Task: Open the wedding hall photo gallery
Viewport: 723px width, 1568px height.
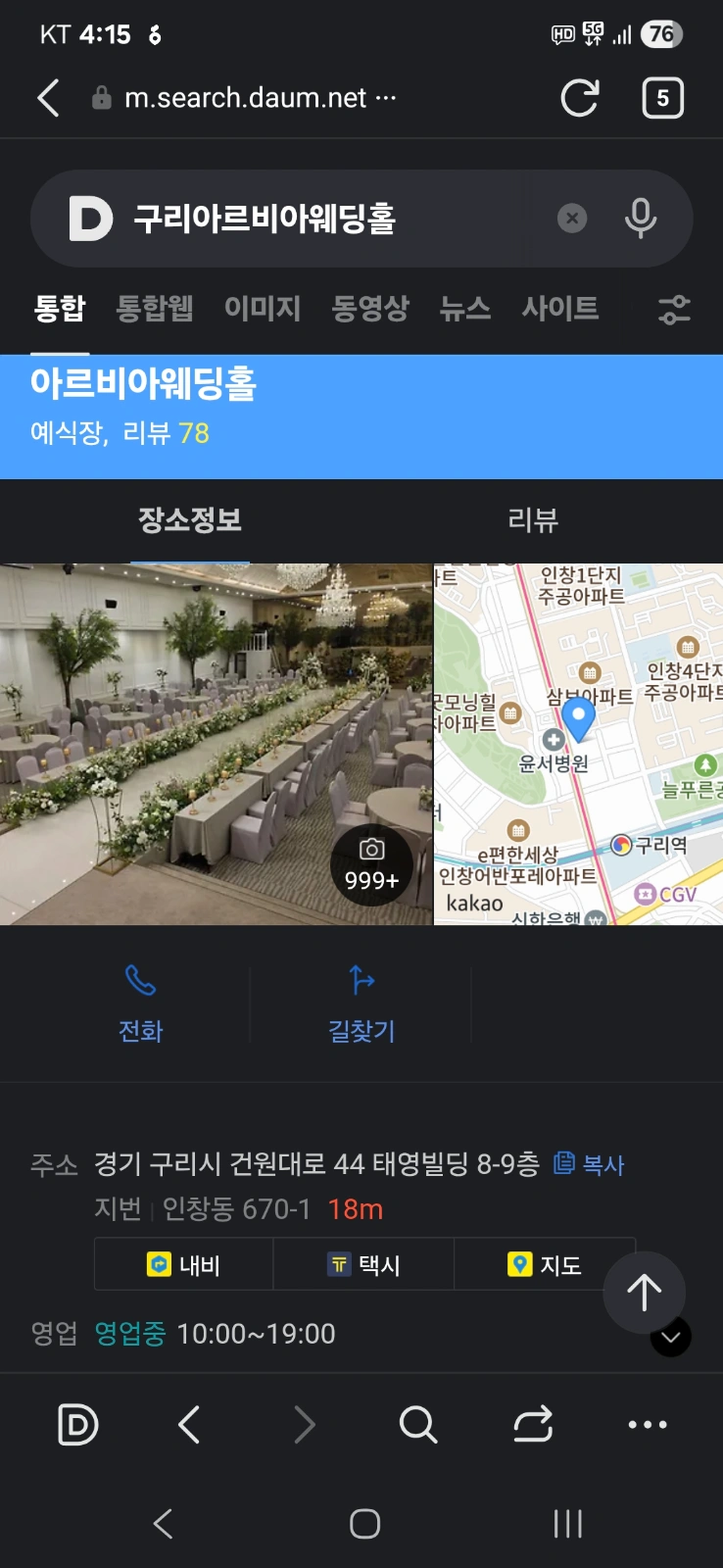Action: [216, 744]
